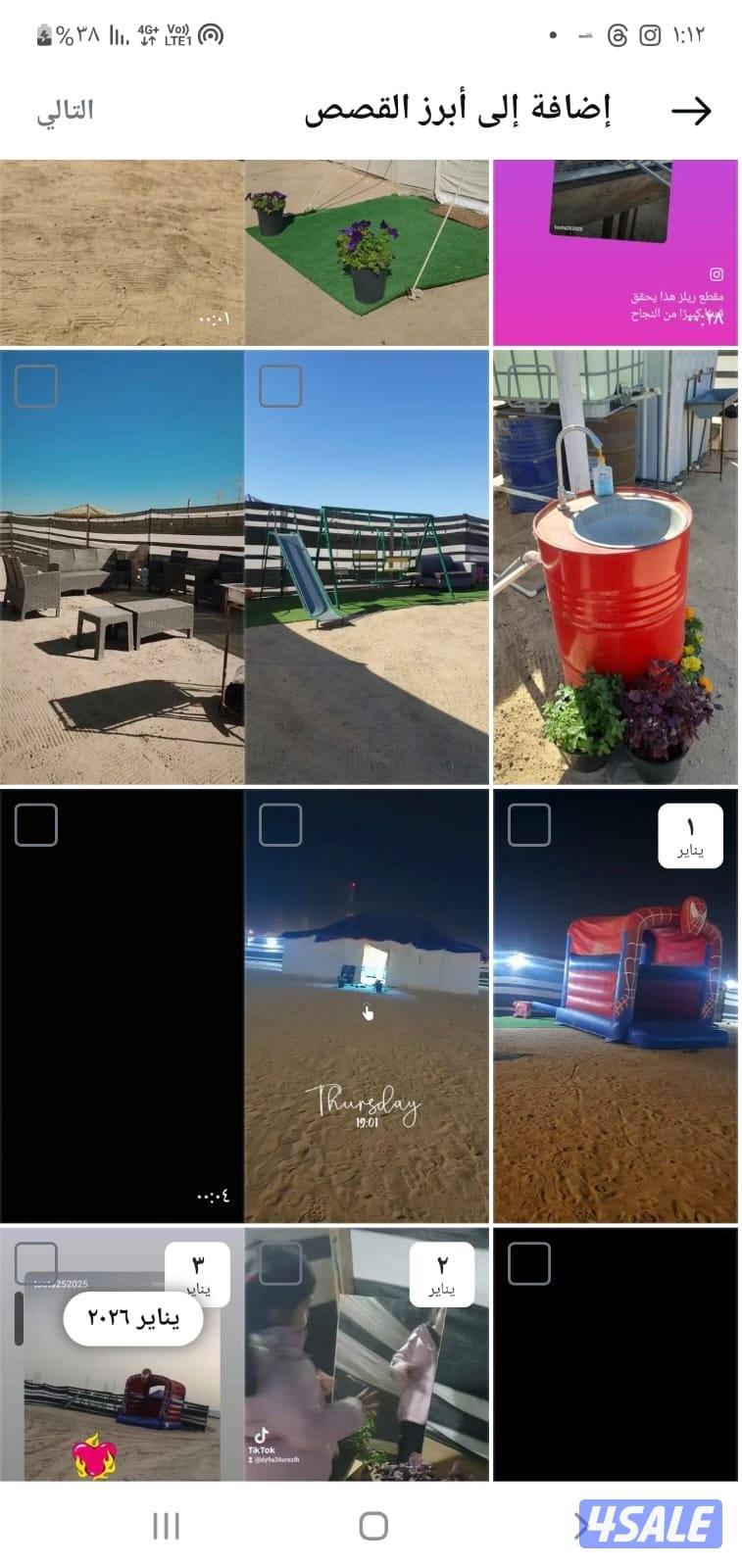
Task: Tap the التالي (Next) button
Action: tap(66, 111)
